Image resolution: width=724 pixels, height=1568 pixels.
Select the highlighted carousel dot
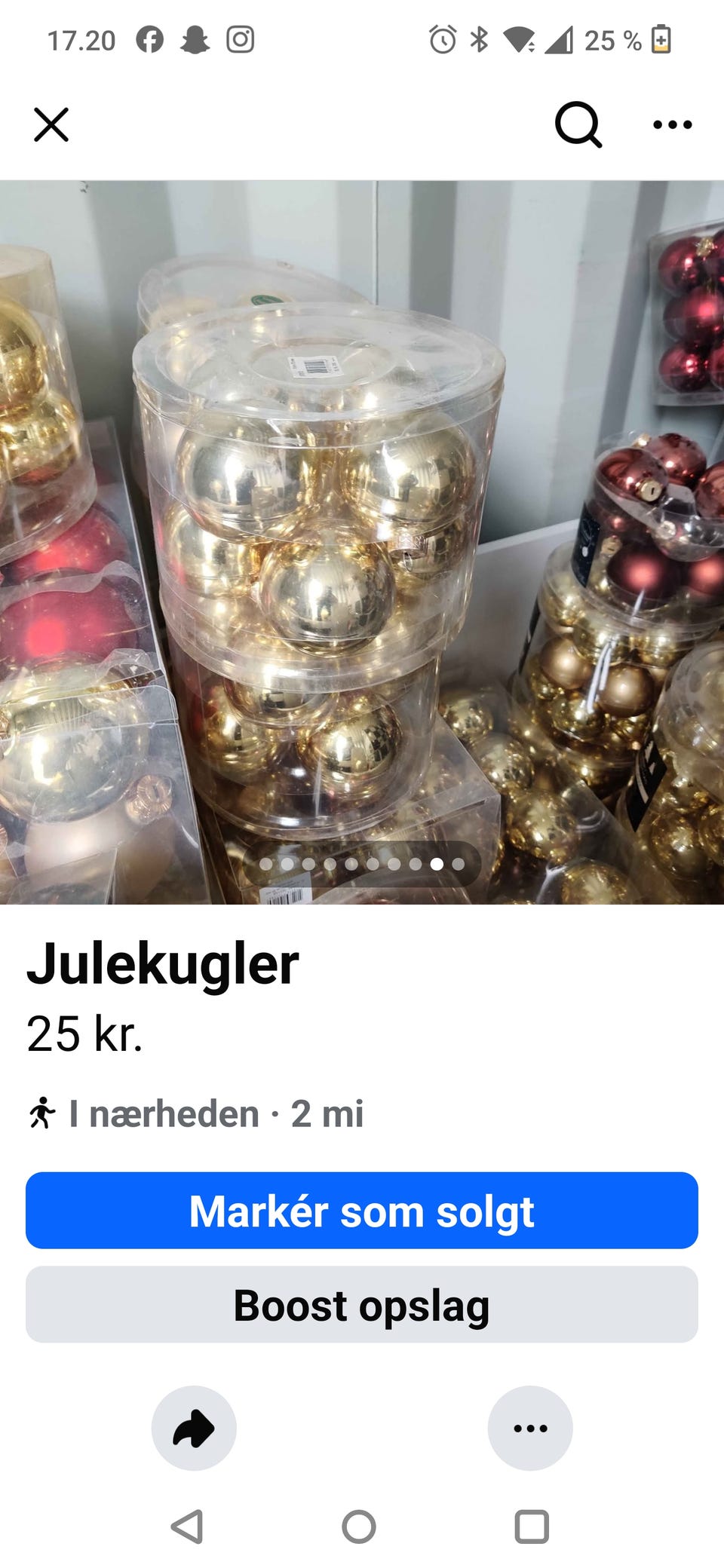click(437, 862)
